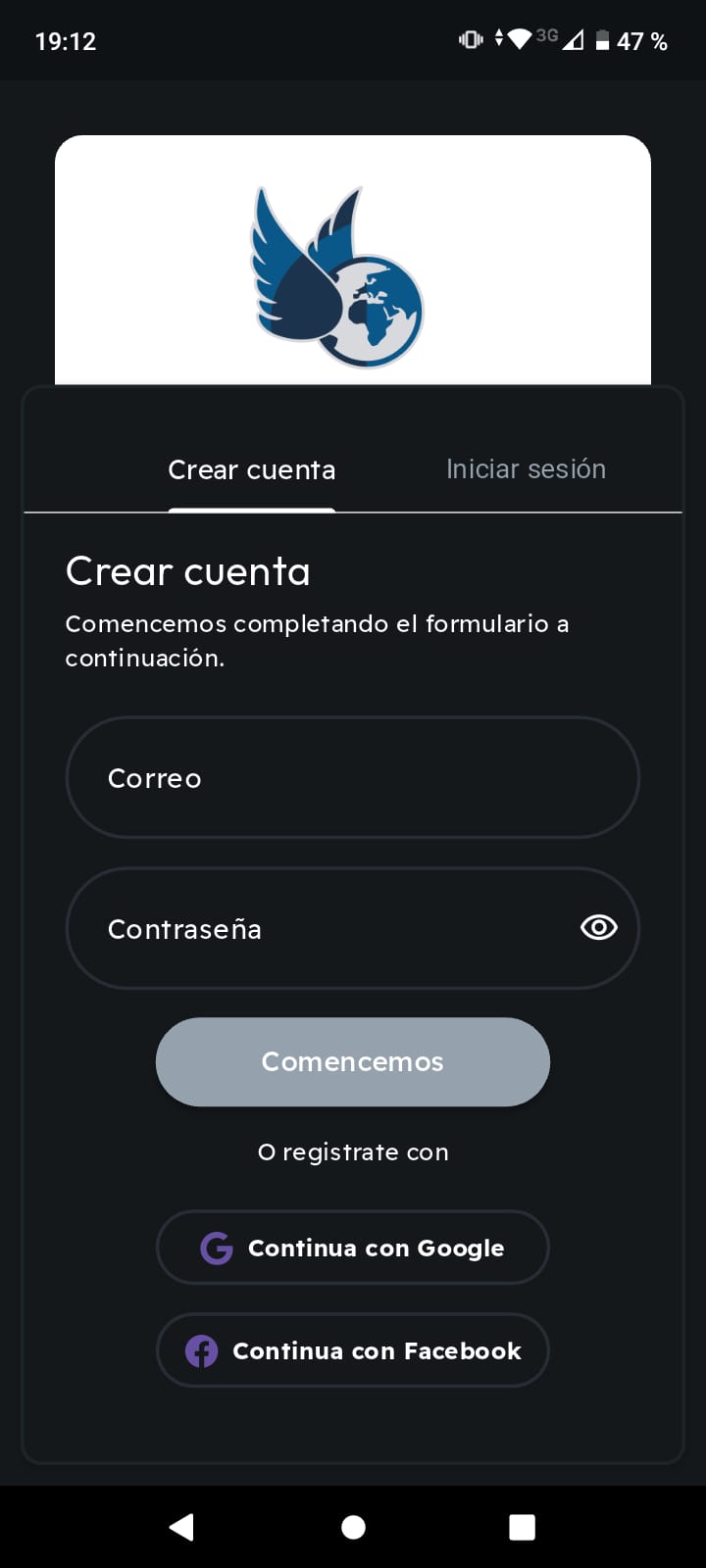Sign up with Continua con Google
This screenshot has height=1568, width=706.
click(x=352, y=1248)
